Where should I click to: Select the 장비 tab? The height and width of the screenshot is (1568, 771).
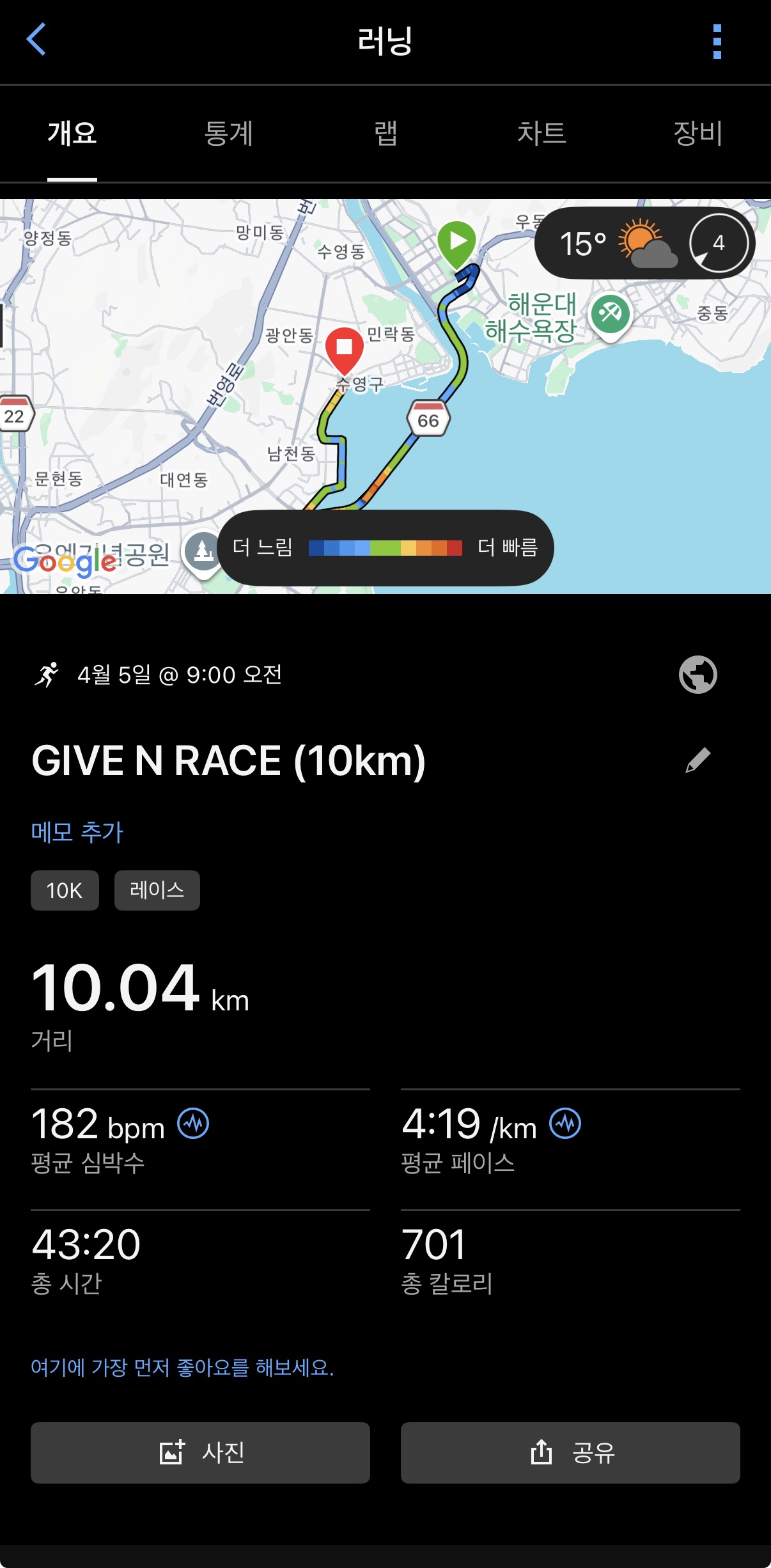pyautogui.click(x=698, y=134)
